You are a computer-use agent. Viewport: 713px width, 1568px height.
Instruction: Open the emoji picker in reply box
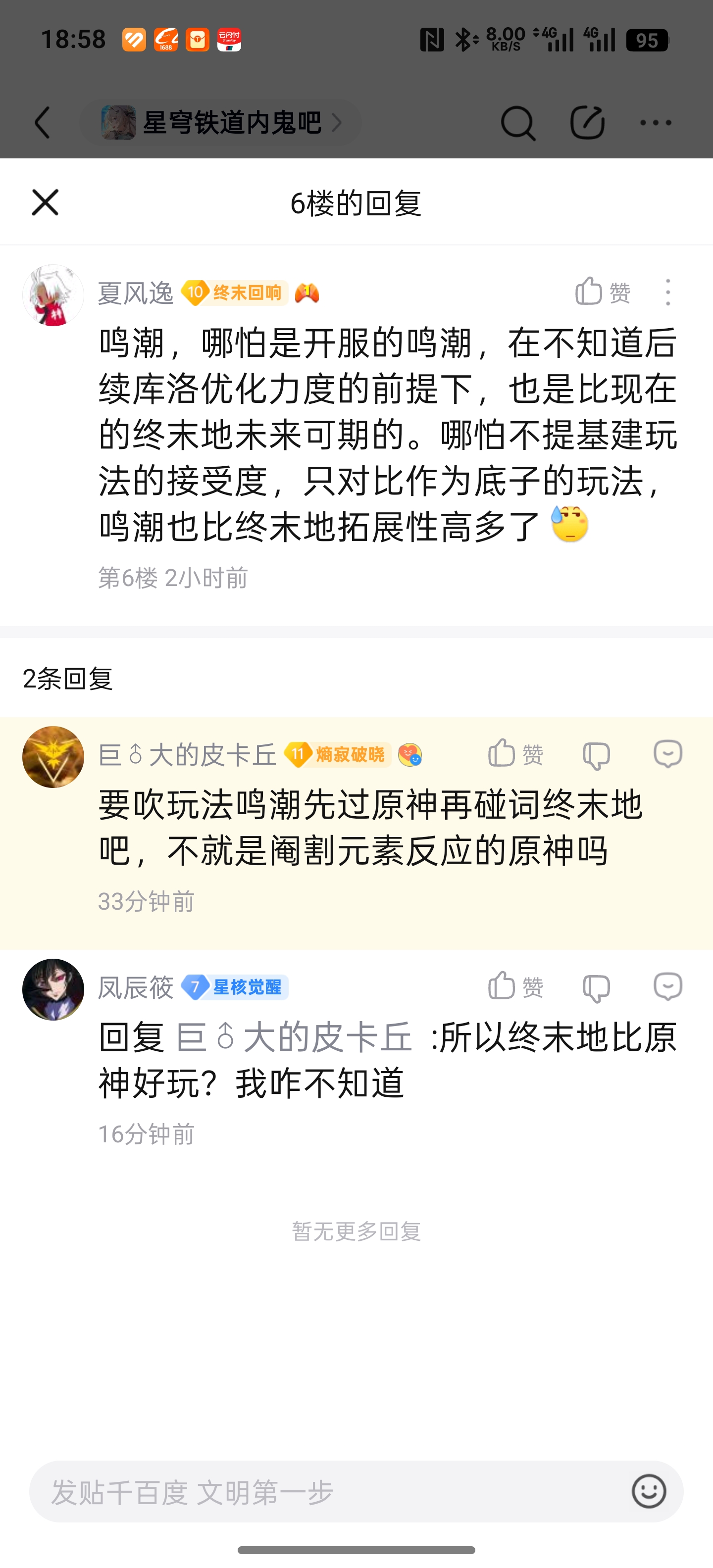click(x=649, y=1492)
